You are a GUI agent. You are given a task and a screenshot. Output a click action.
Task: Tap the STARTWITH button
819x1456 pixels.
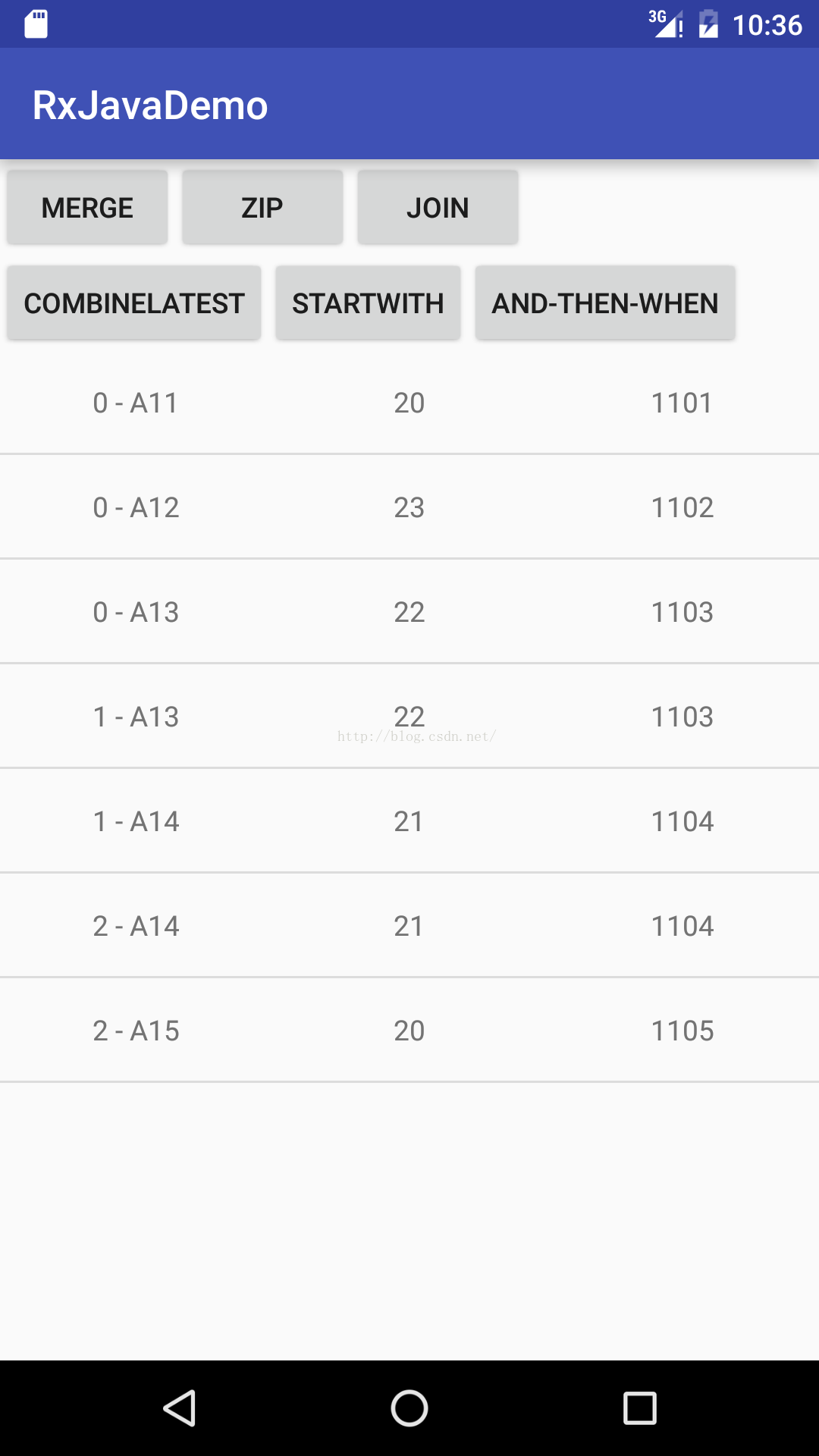368,303
